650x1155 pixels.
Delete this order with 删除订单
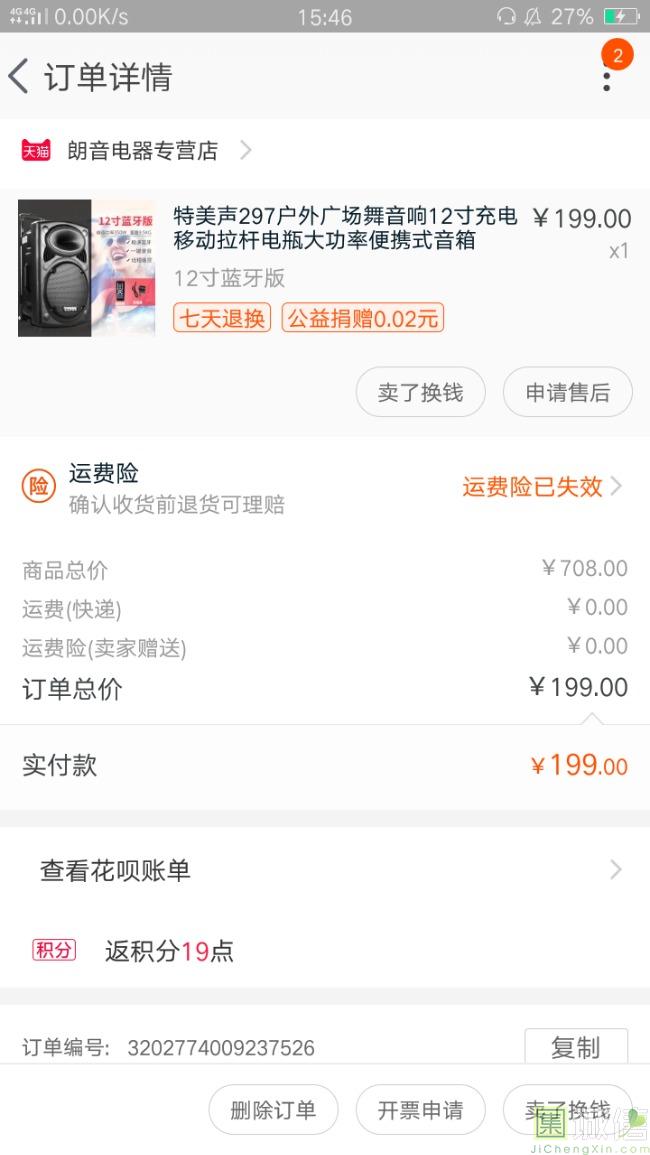[273, 1110]
